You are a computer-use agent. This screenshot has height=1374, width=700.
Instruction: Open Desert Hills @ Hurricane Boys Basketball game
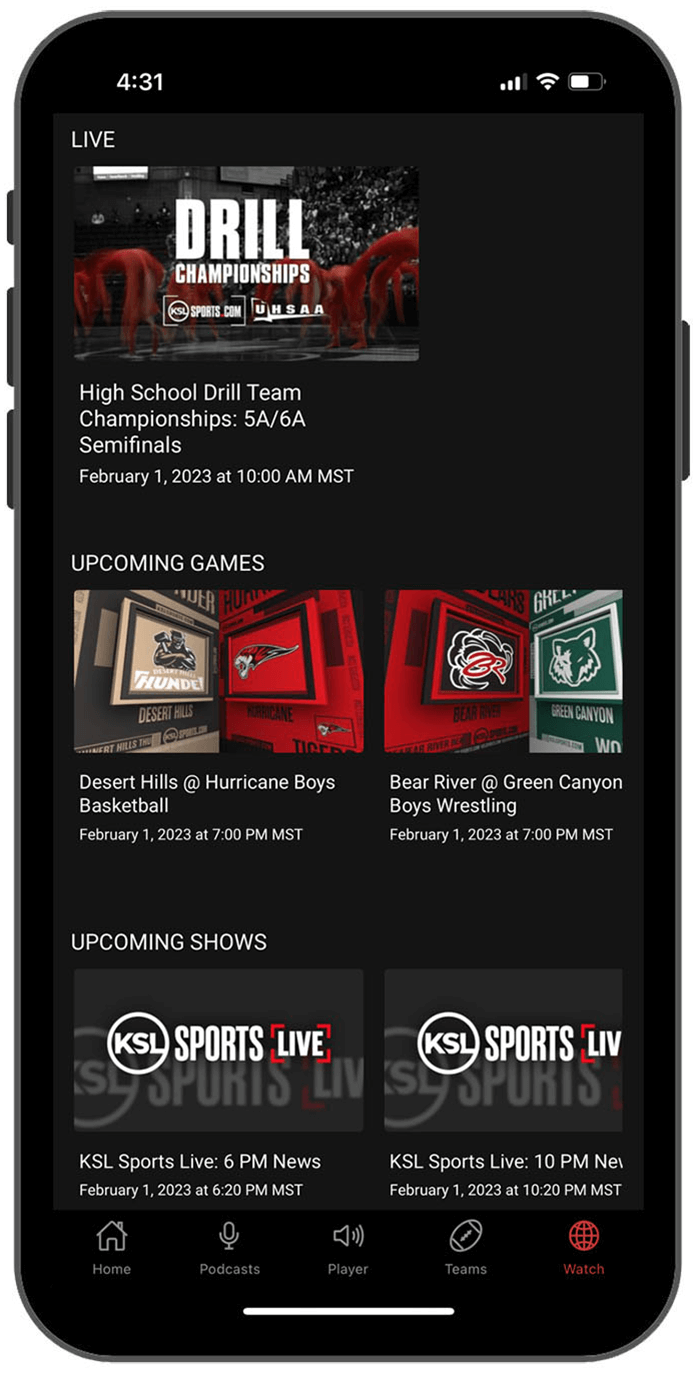click(x=218, y=671)
